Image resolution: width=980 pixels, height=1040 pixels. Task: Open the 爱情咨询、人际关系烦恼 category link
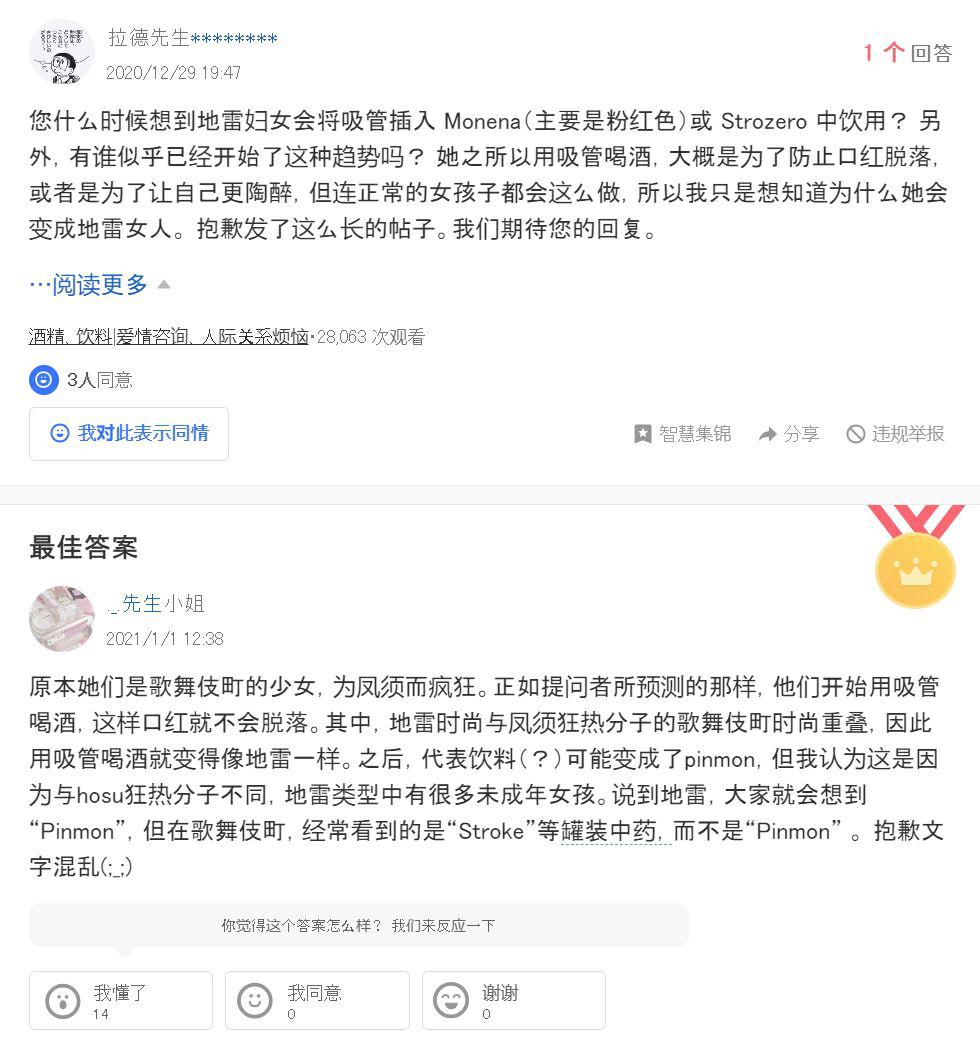[212, 337]
